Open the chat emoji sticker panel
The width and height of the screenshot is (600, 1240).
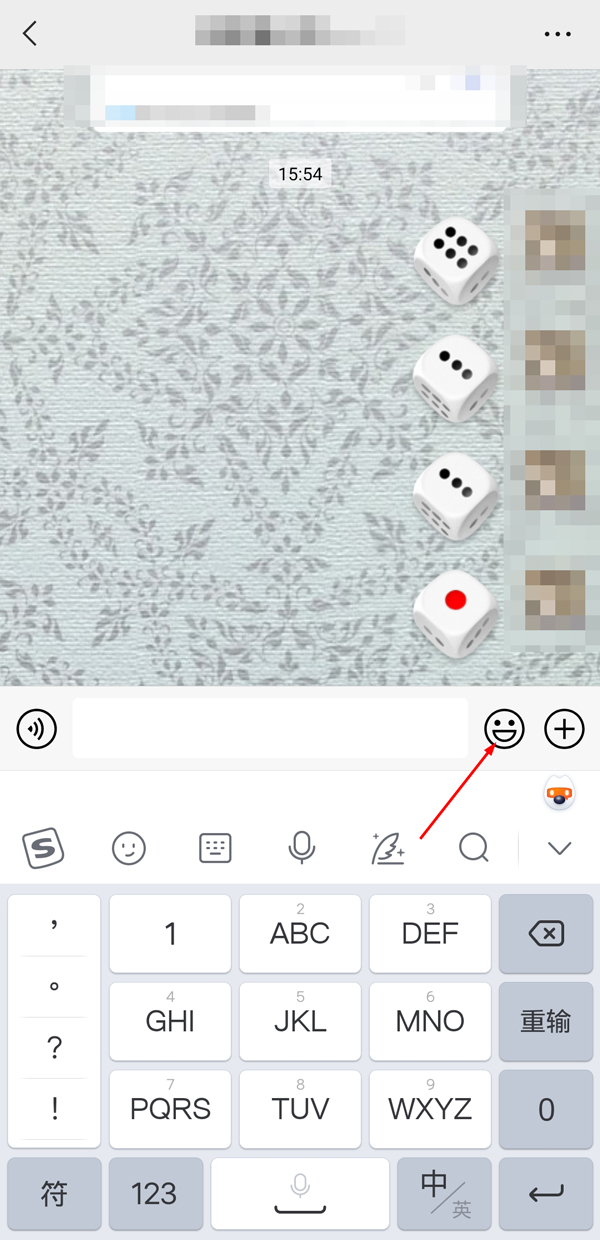tap(504, 729)
